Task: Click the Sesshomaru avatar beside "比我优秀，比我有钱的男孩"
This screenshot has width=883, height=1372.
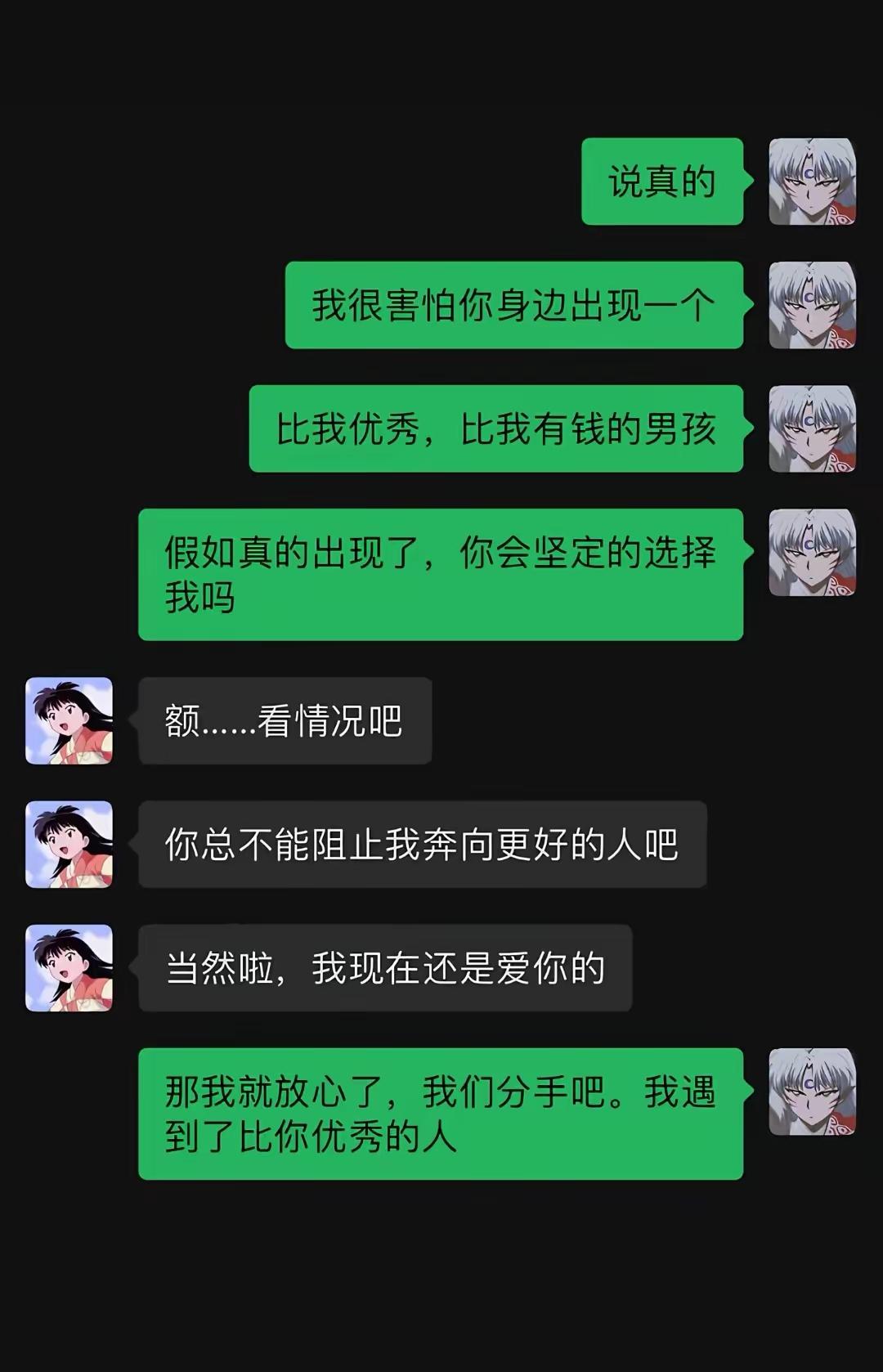Action: click(x=814, y=431)
